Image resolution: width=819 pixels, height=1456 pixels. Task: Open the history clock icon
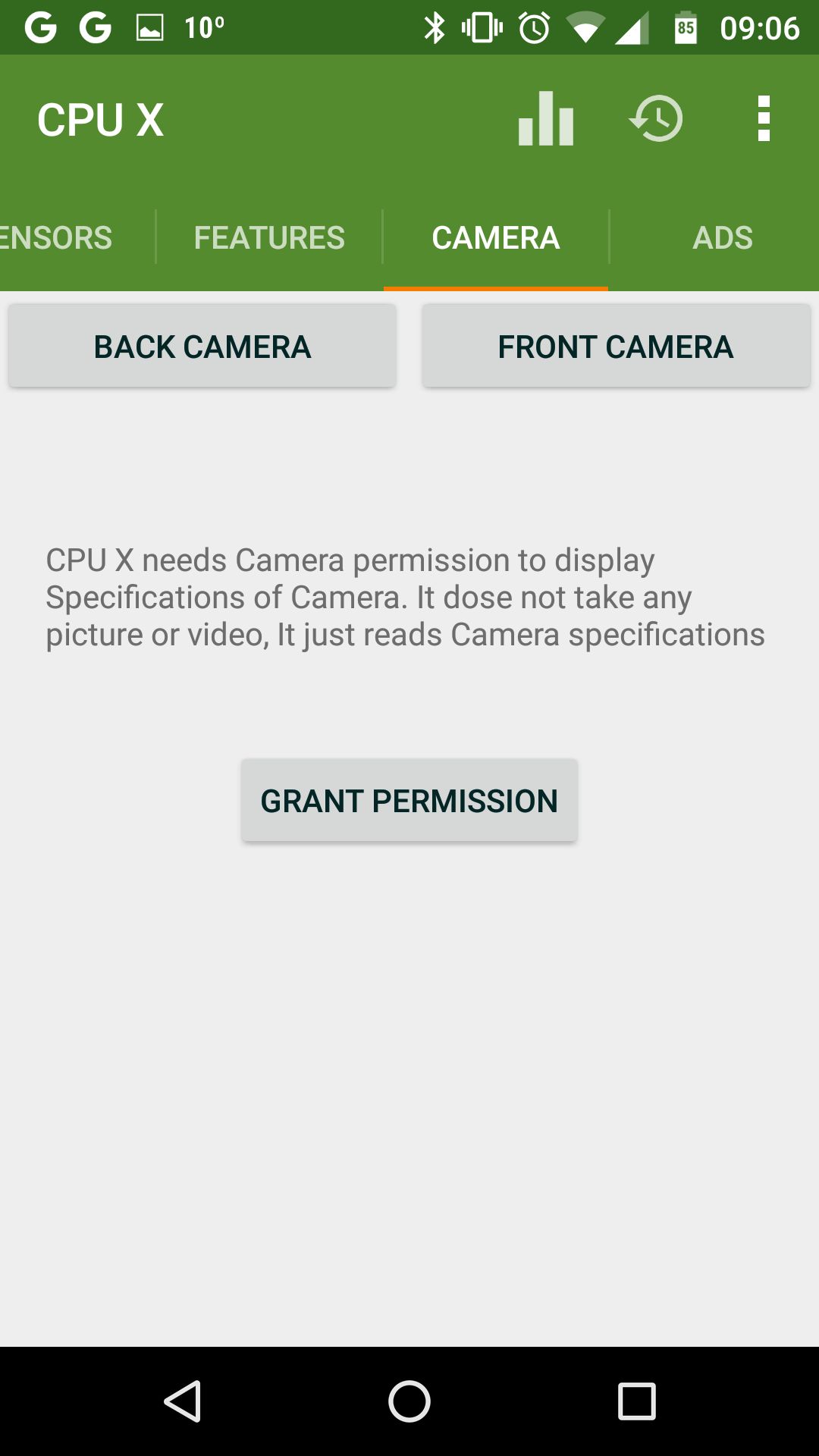tap(656, 118)
